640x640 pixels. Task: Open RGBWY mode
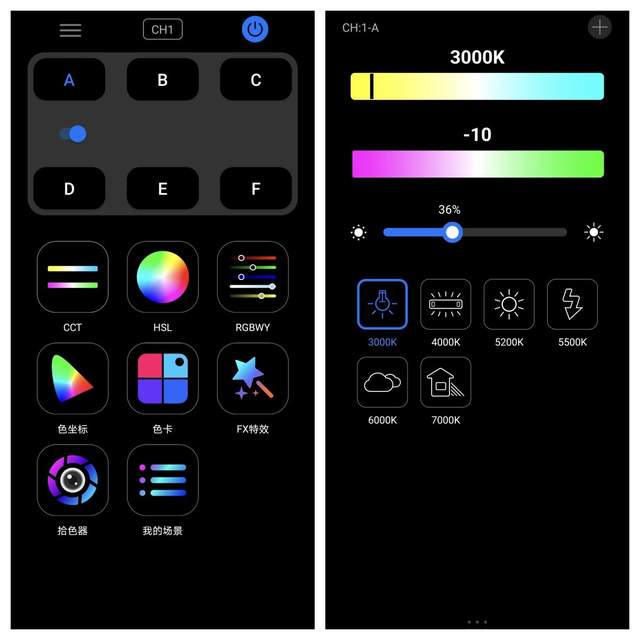point(252,277)
